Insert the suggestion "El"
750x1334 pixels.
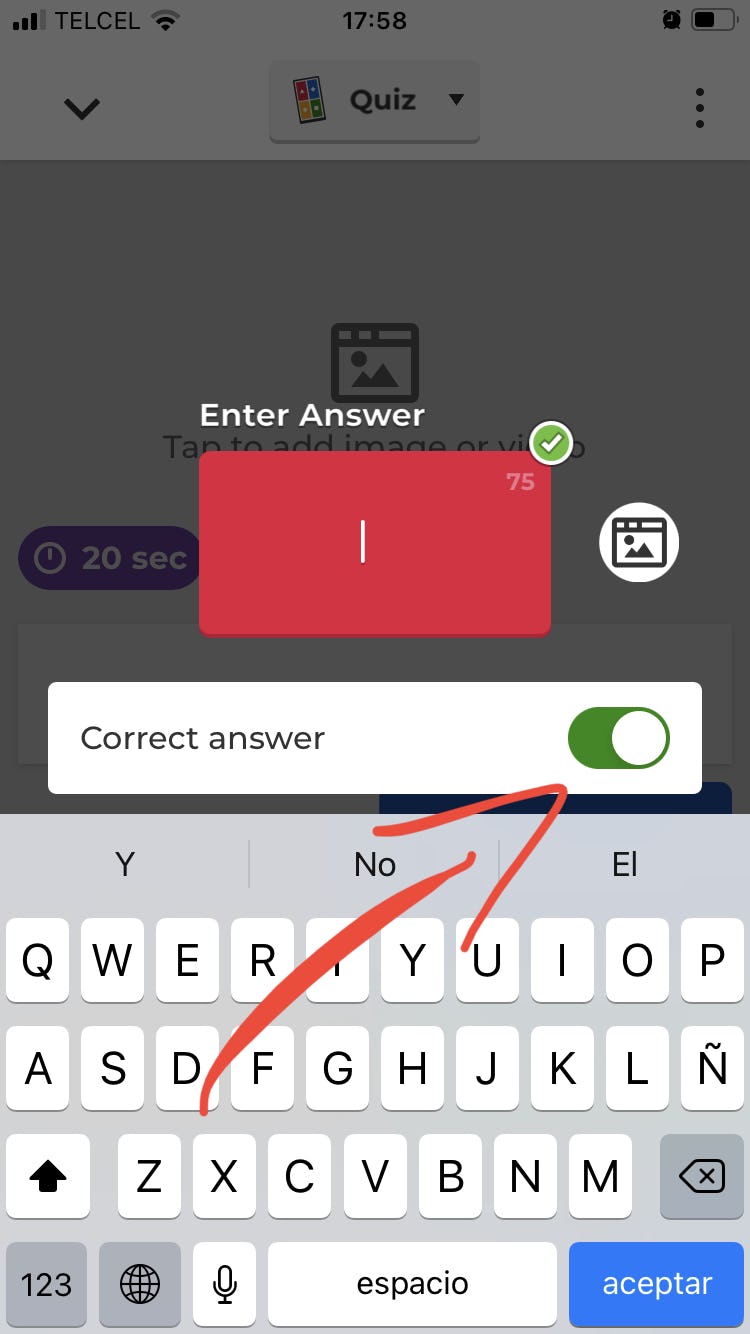click(x=624, y=864)
